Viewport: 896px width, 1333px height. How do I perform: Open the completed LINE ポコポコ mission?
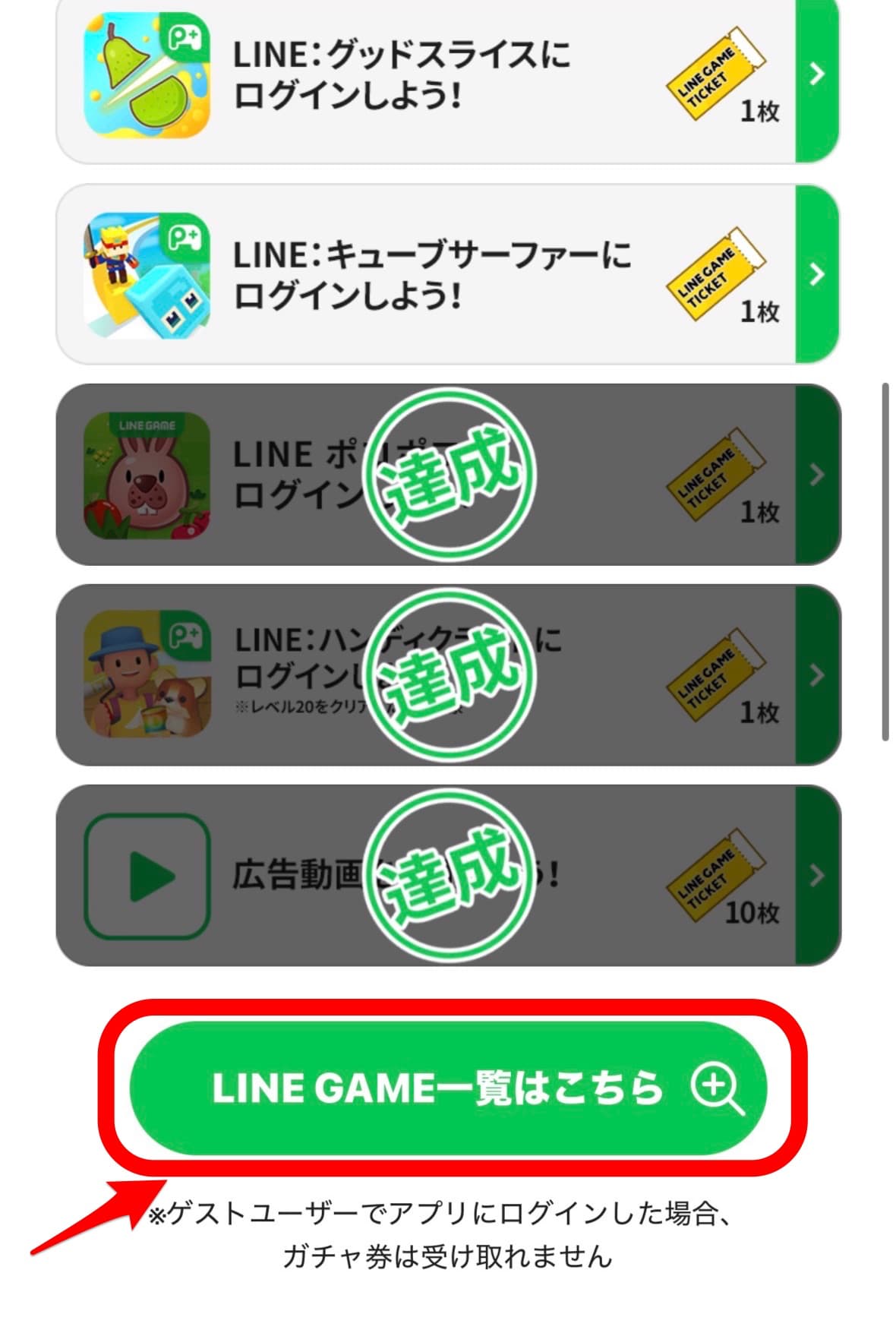[448, 475]
